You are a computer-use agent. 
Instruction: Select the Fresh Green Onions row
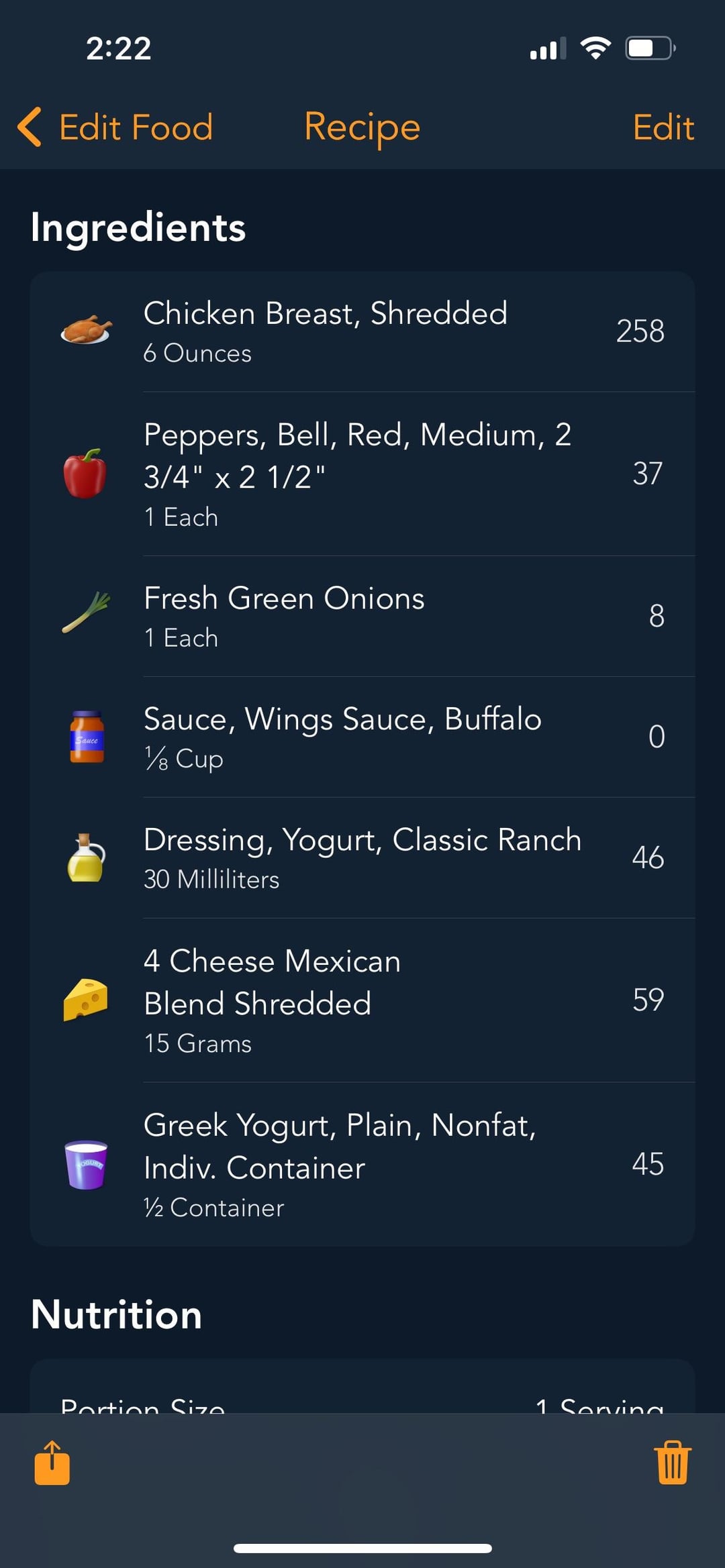click(362, 616)
